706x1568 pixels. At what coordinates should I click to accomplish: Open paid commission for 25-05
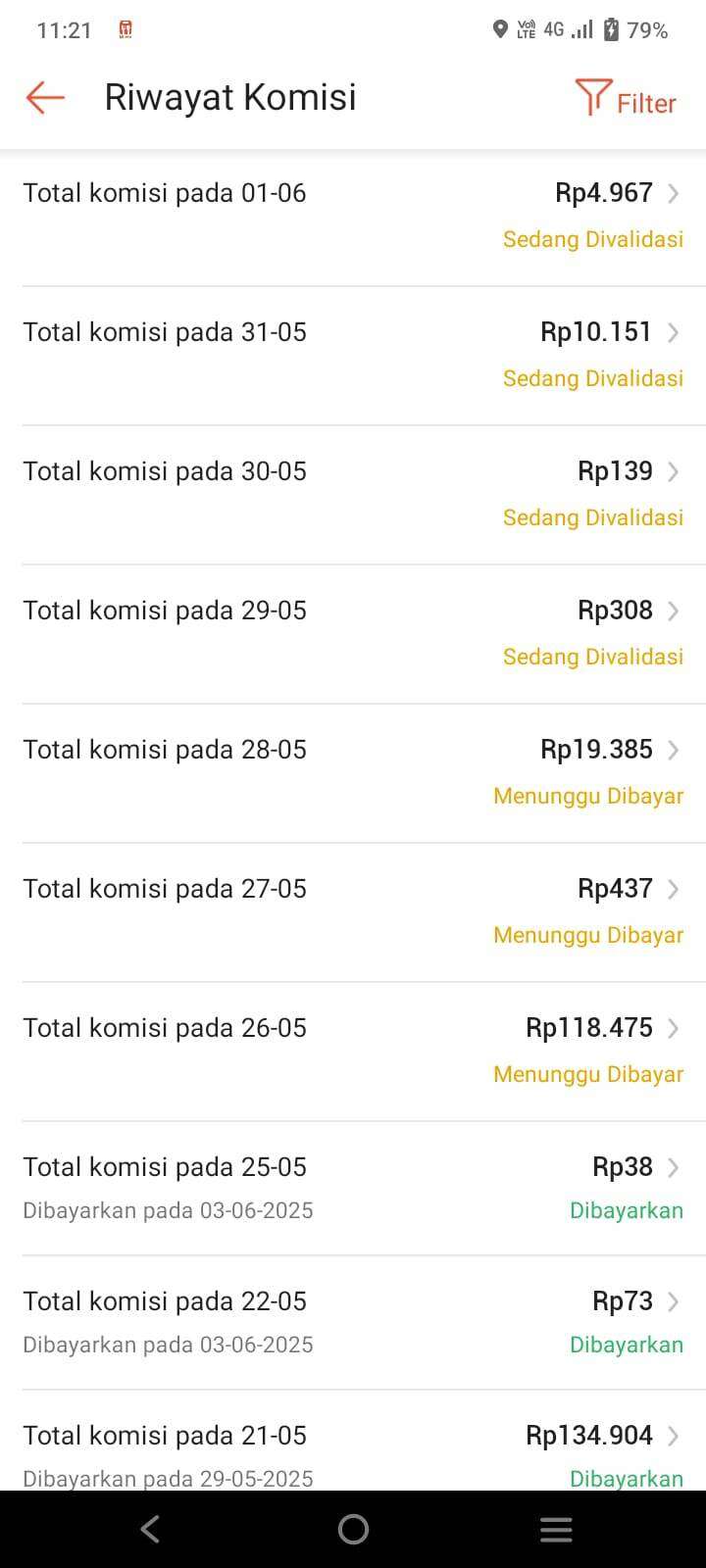pos(353,1189)
